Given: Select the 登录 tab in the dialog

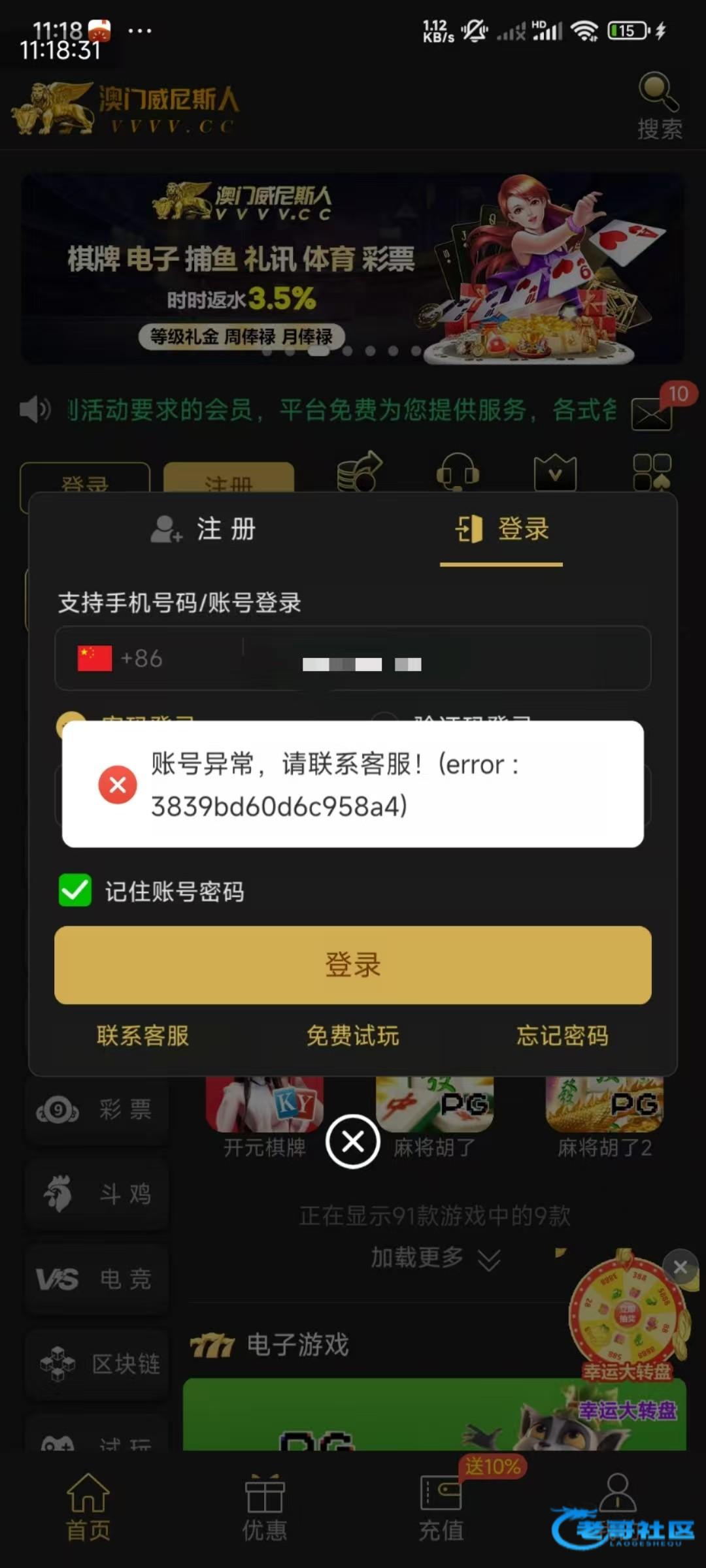Looking at the screenshot, I should pyautogui.click(x=502, y=529).
